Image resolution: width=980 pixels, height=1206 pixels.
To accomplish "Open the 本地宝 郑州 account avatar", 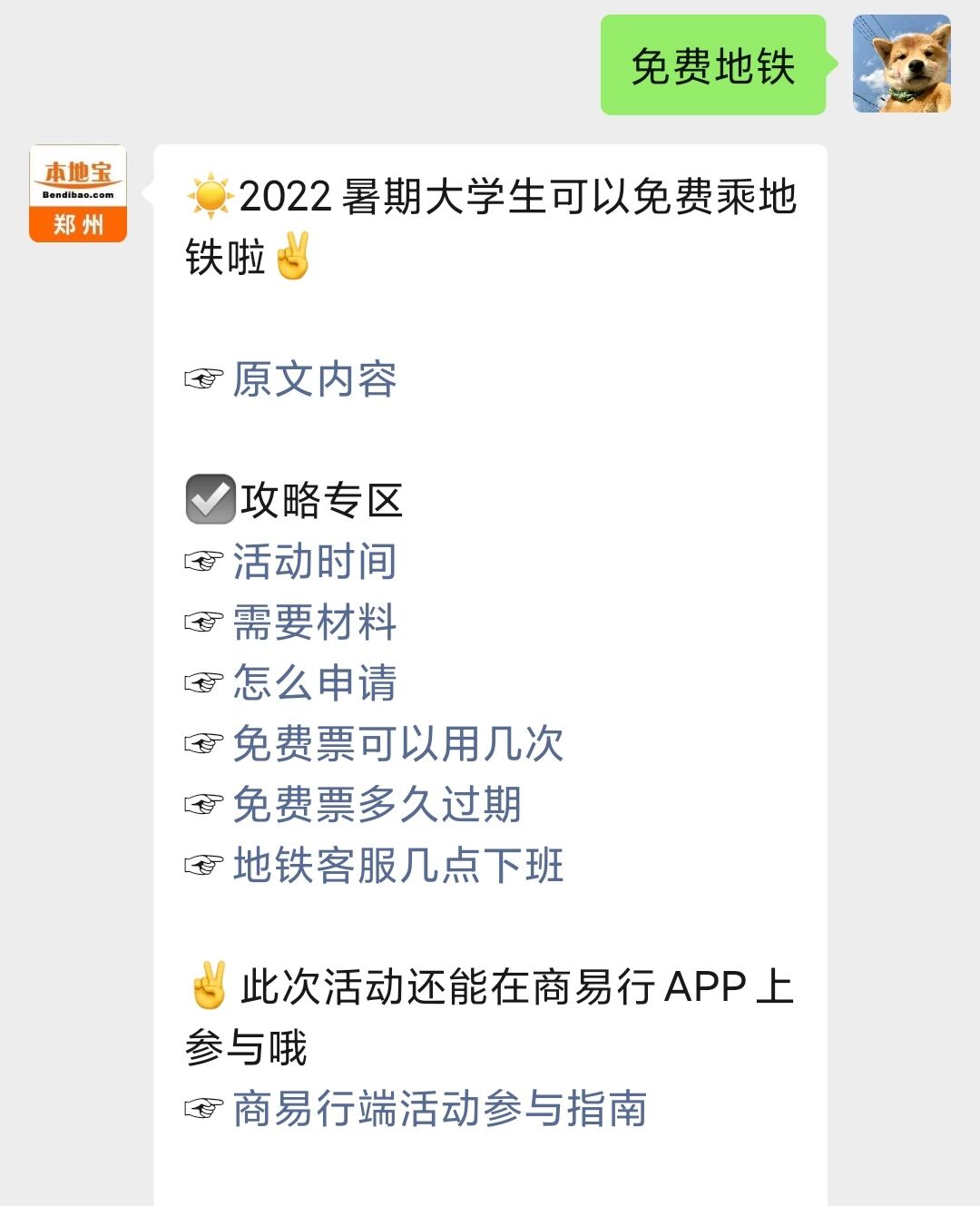I will (x=78, y=193).
